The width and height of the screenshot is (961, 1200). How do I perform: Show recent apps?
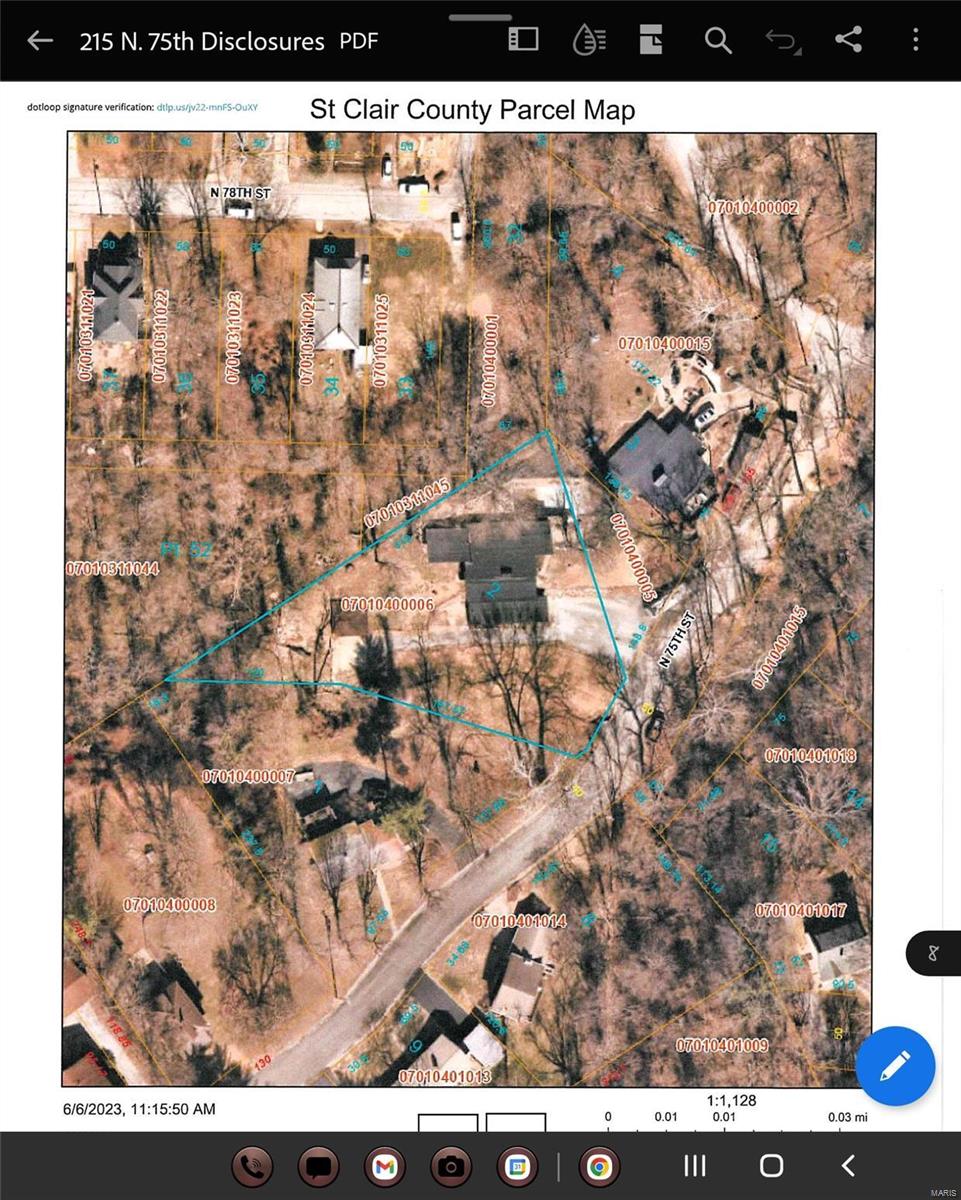[695, 1166]
